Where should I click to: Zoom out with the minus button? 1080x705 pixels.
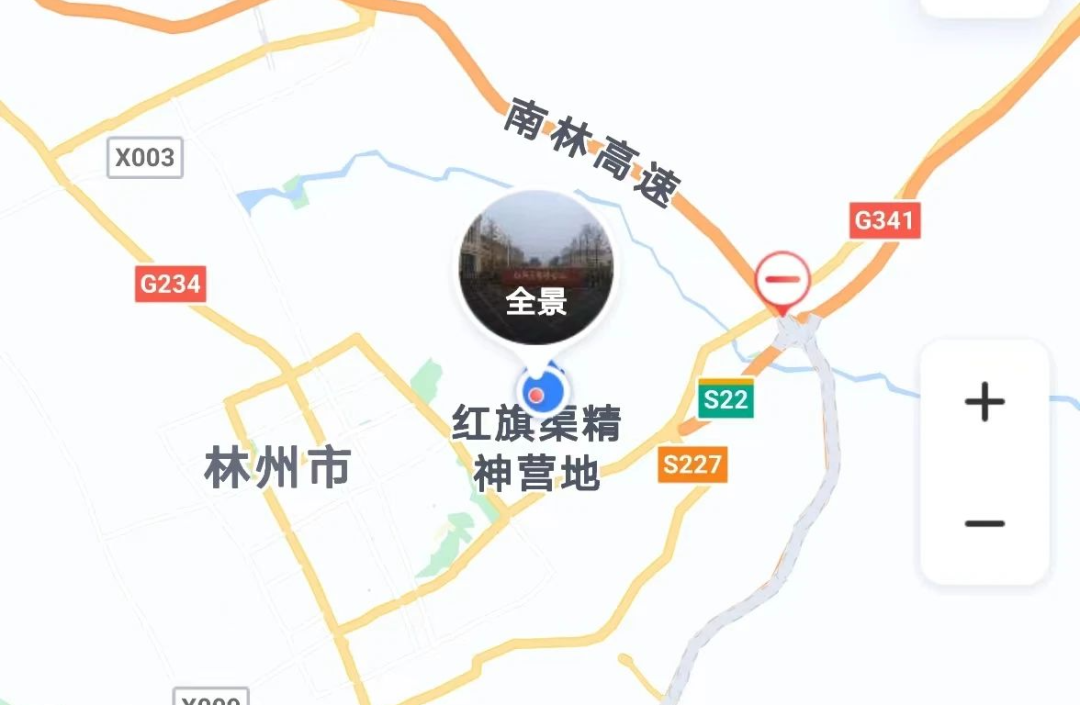click(x=984, y=523)
